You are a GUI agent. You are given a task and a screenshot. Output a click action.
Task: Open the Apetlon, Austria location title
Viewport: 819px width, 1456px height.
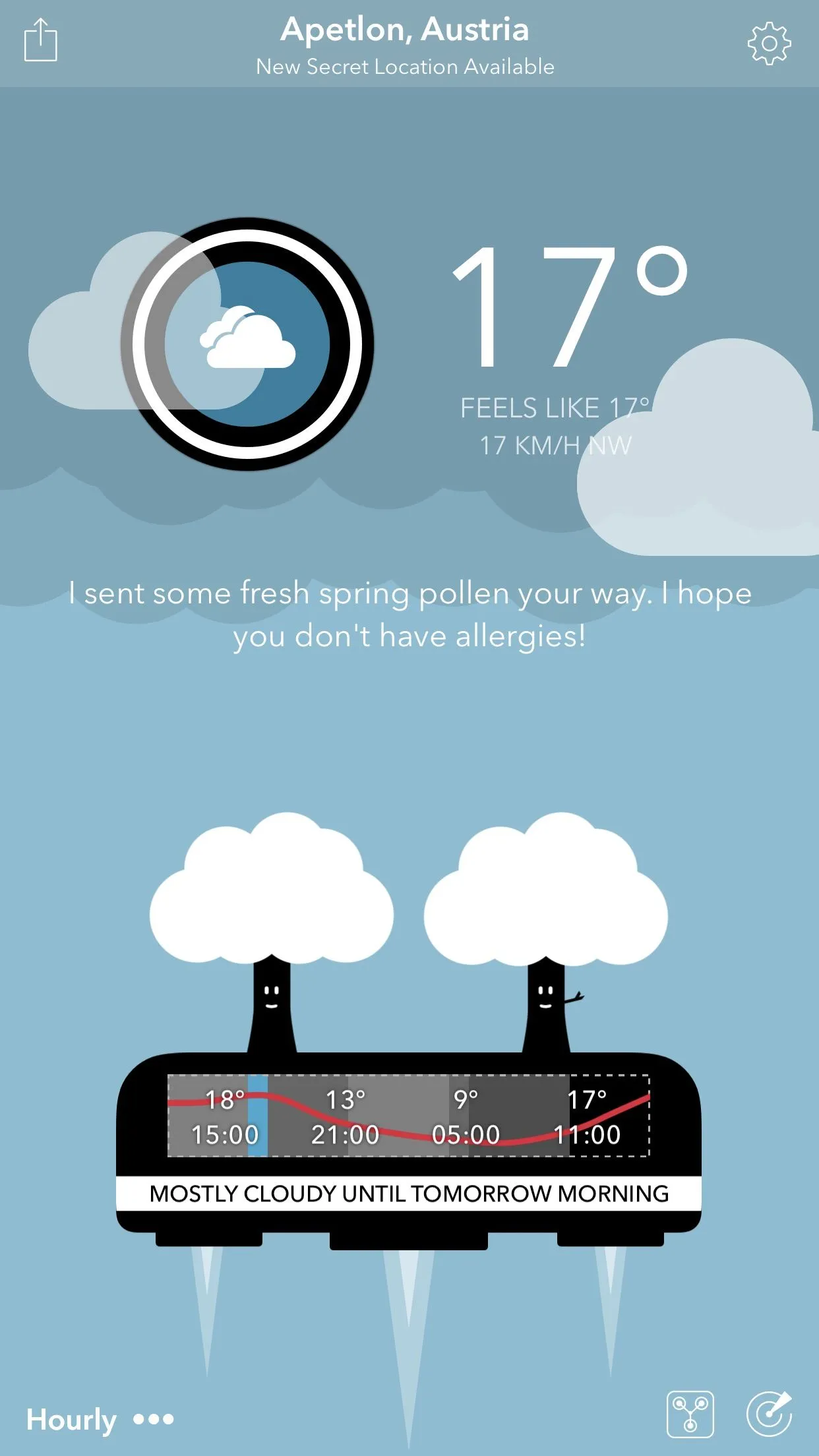(405, 30)
